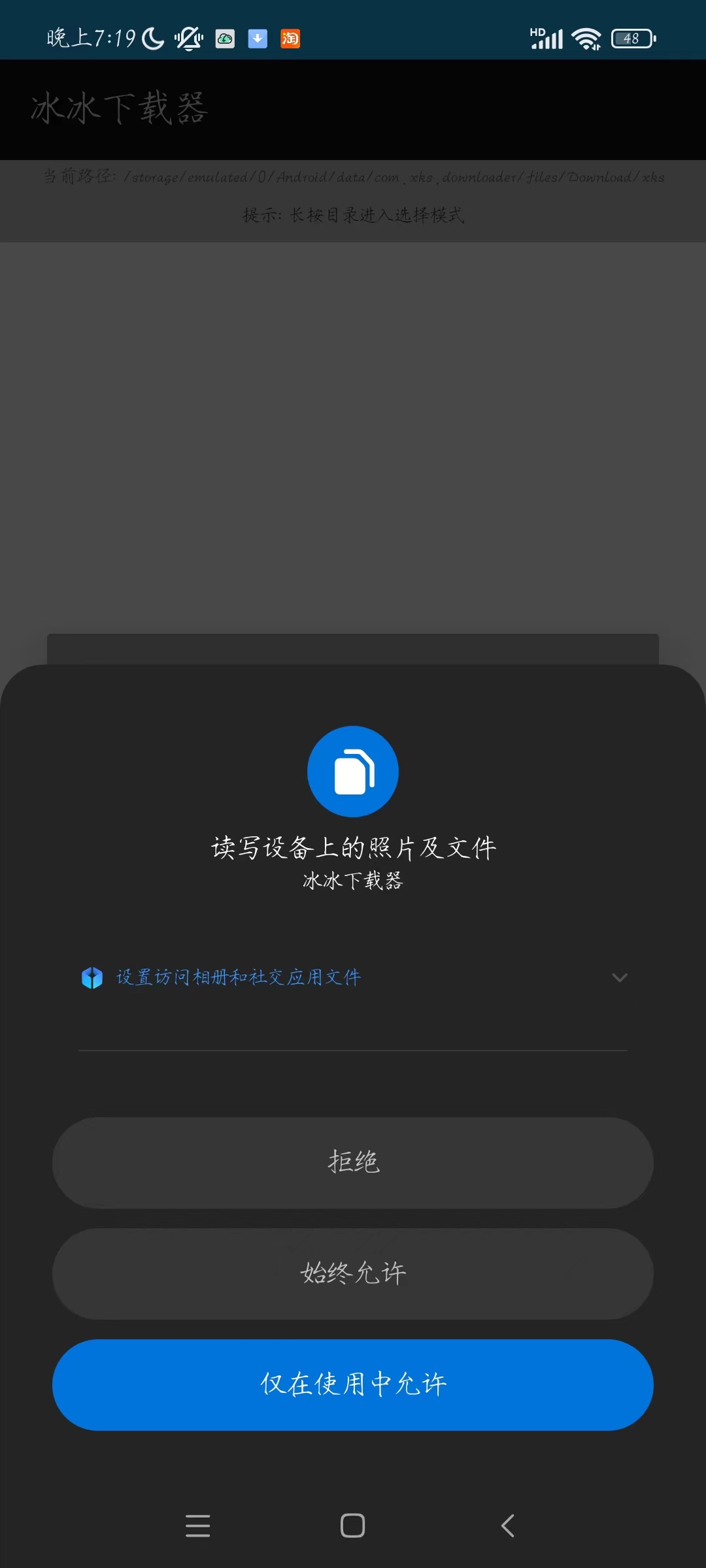Screen dimensions: 706x1568
Task: Tap the back navigation arrow
Action: tap(507, 1526)
